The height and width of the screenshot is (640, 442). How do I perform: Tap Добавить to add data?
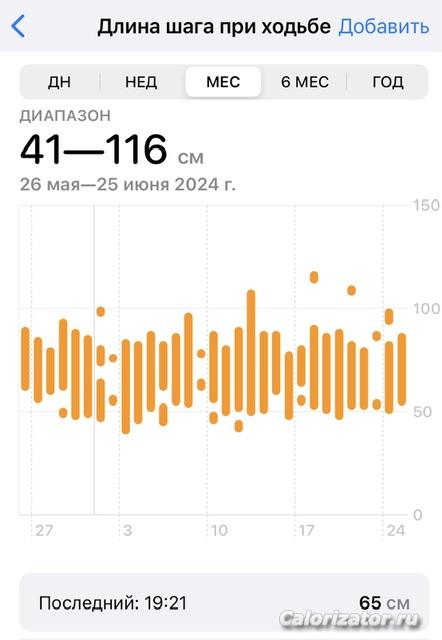click(384, 27)
